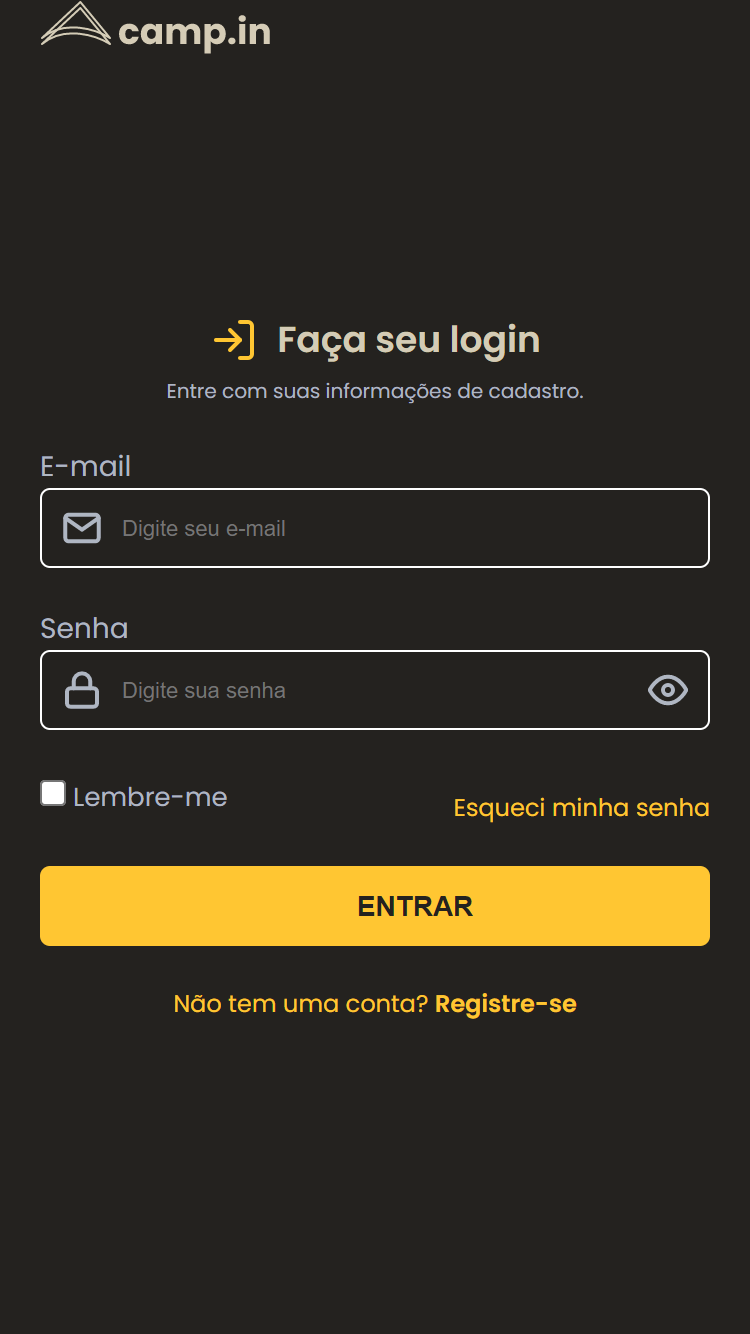The width and height of the screenshot is (750, 1334).
Task: Click the E-mail field label
Action: point(86,466)
